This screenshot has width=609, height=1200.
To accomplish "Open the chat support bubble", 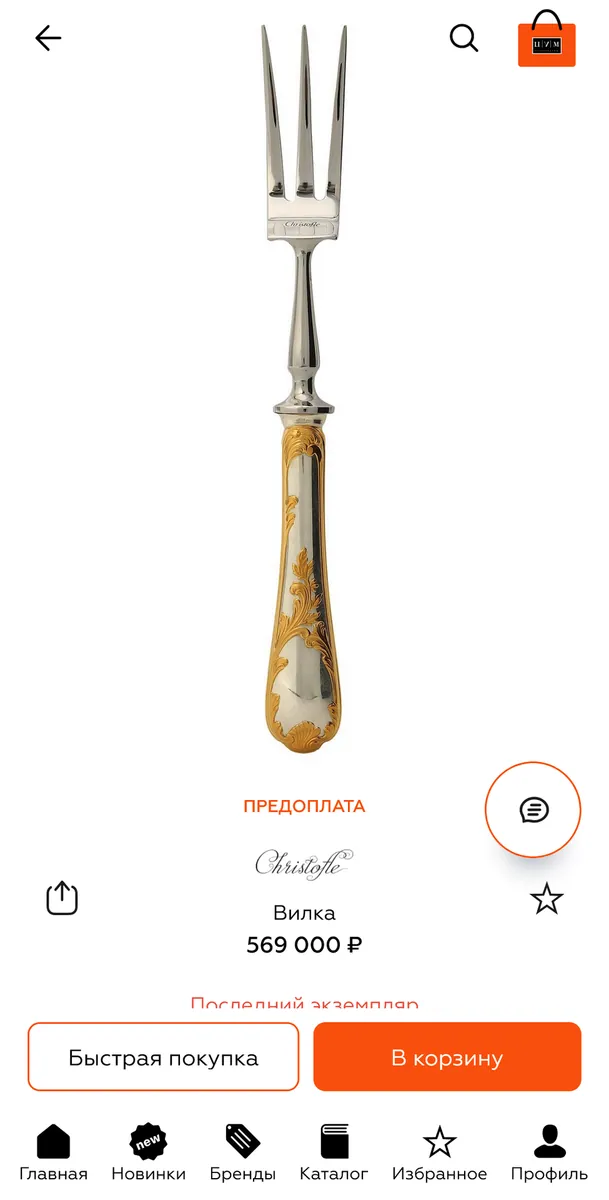I will pyautogui.click(x=533, y=810).
